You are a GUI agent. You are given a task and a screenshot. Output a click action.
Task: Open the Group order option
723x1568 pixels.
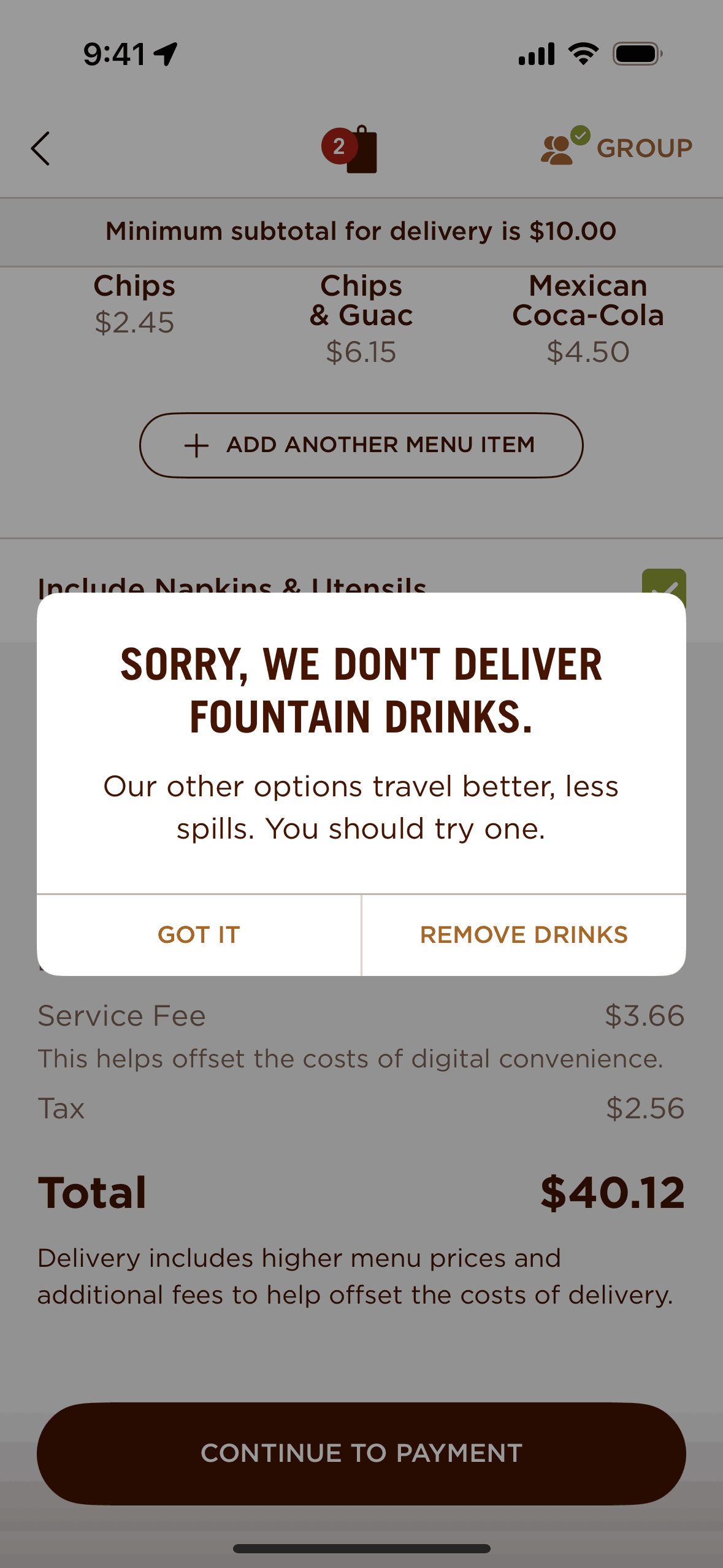coord(616,148)
